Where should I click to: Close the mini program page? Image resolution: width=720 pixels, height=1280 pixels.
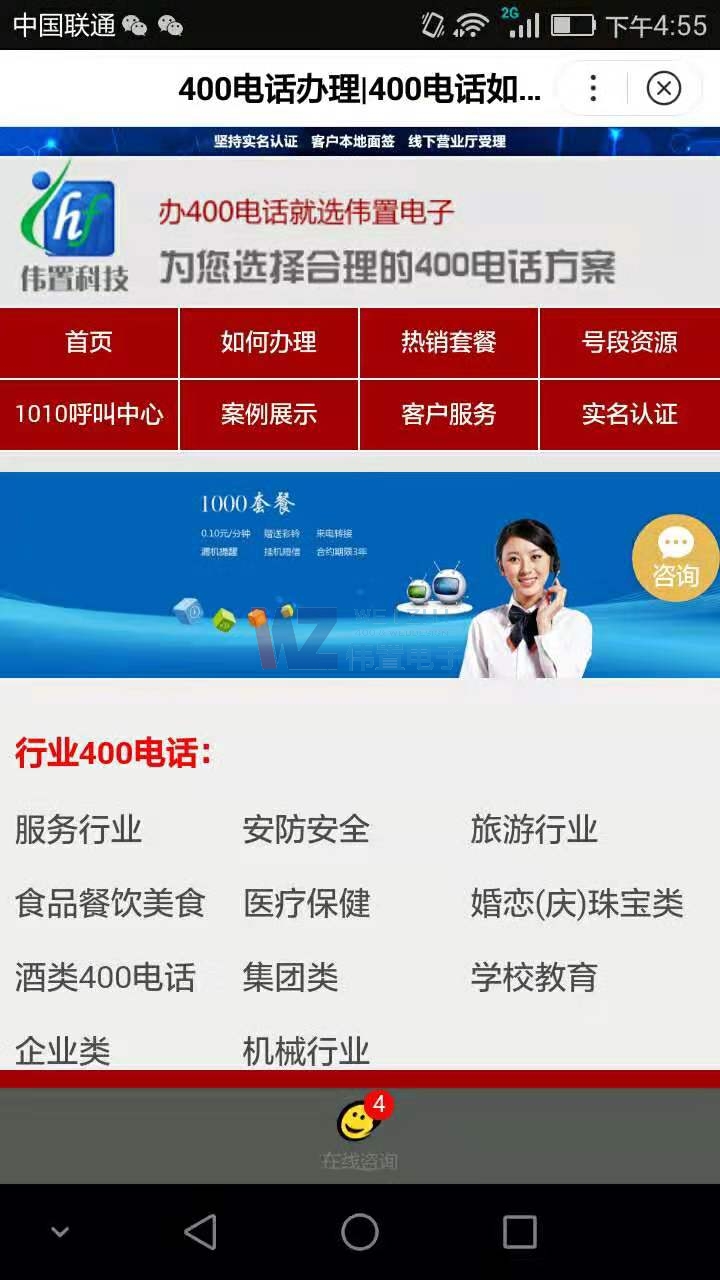tap(663, 89)
